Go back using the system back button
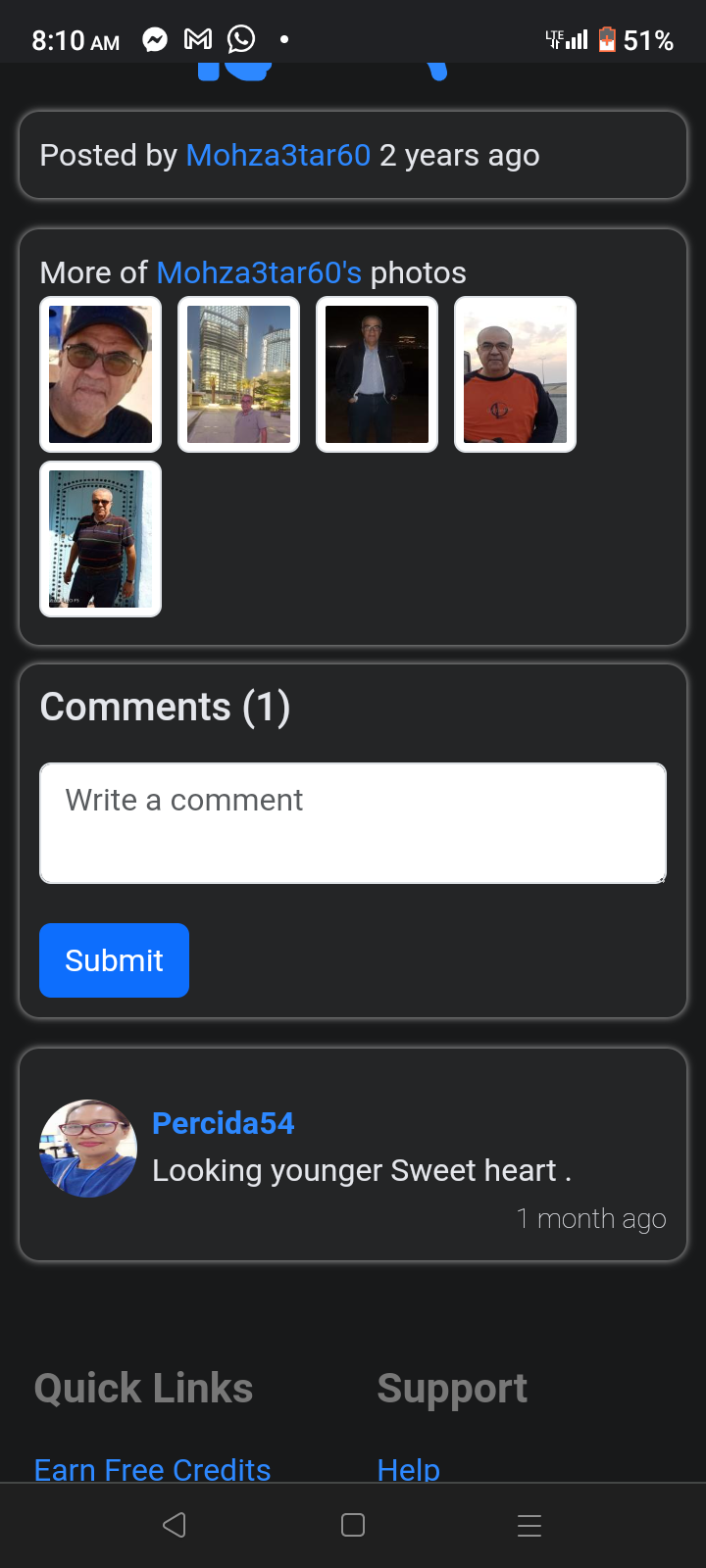This screenshot has width=706, height=1568. [175, 1525]
